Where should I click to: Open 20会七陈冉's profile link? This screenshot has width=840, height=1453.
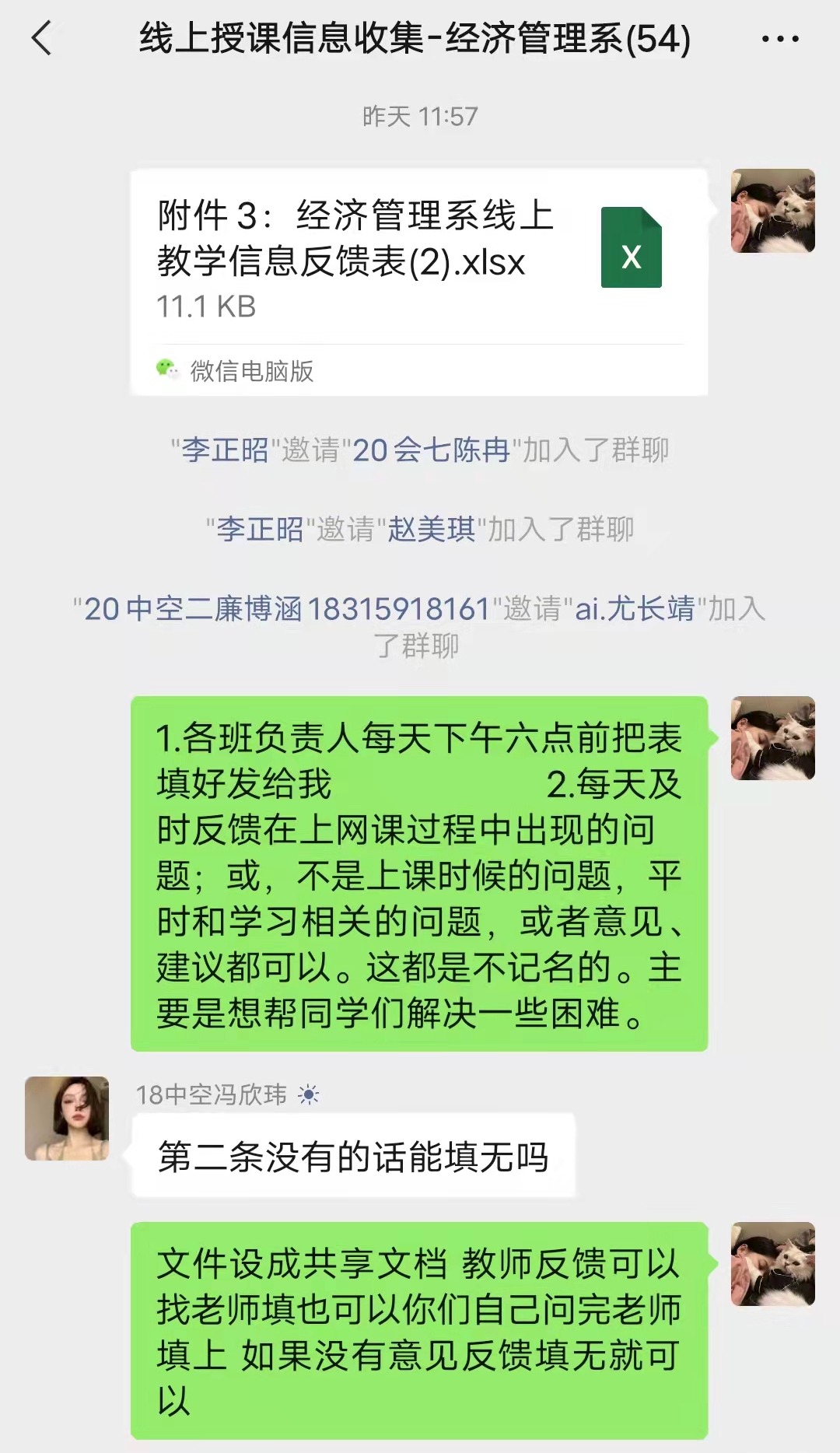[x=431, y=450]
